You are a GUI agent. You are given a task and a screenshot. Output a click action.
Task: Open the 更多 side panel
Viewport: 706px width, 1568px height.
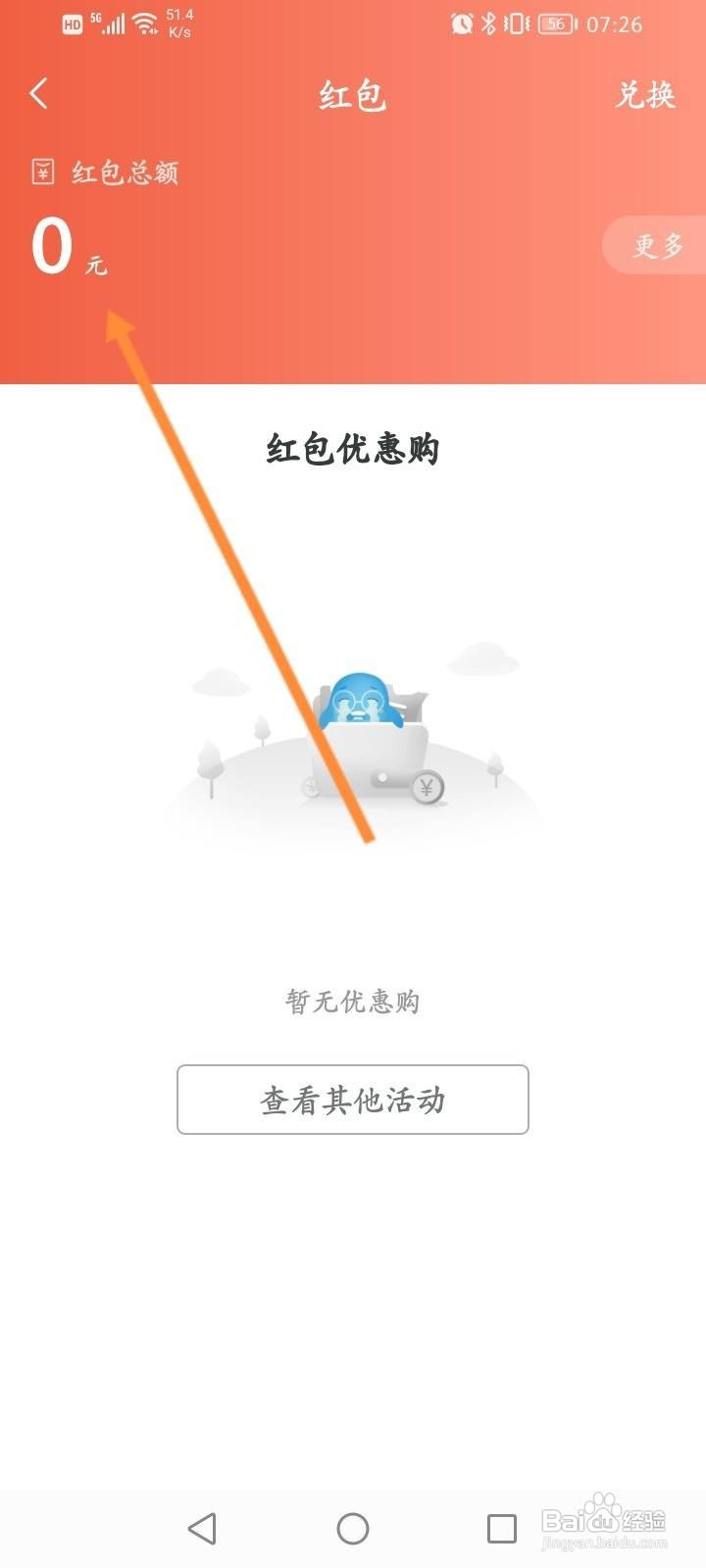[x=657, y=245]
